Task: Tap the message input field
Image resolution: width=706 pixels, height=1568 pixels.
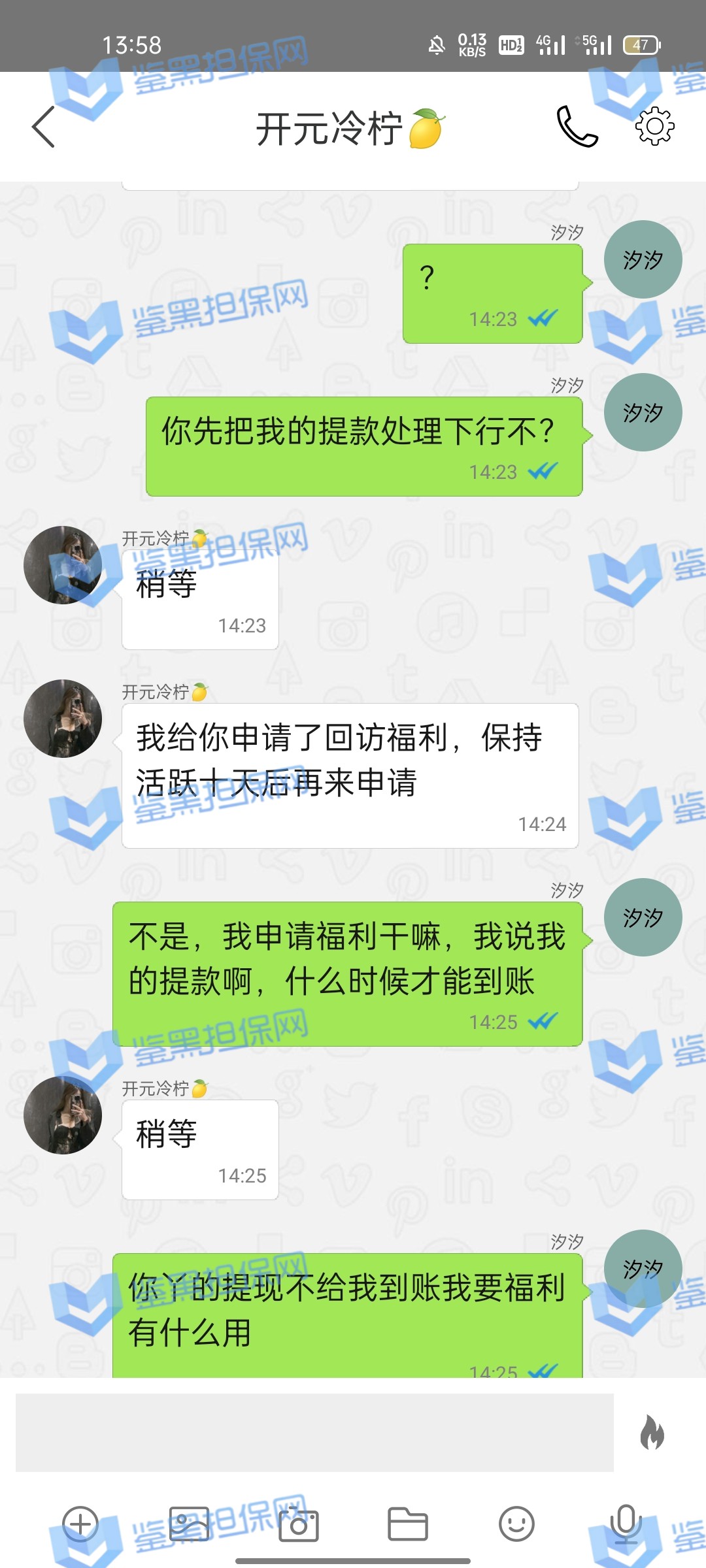Action: 314,1432
